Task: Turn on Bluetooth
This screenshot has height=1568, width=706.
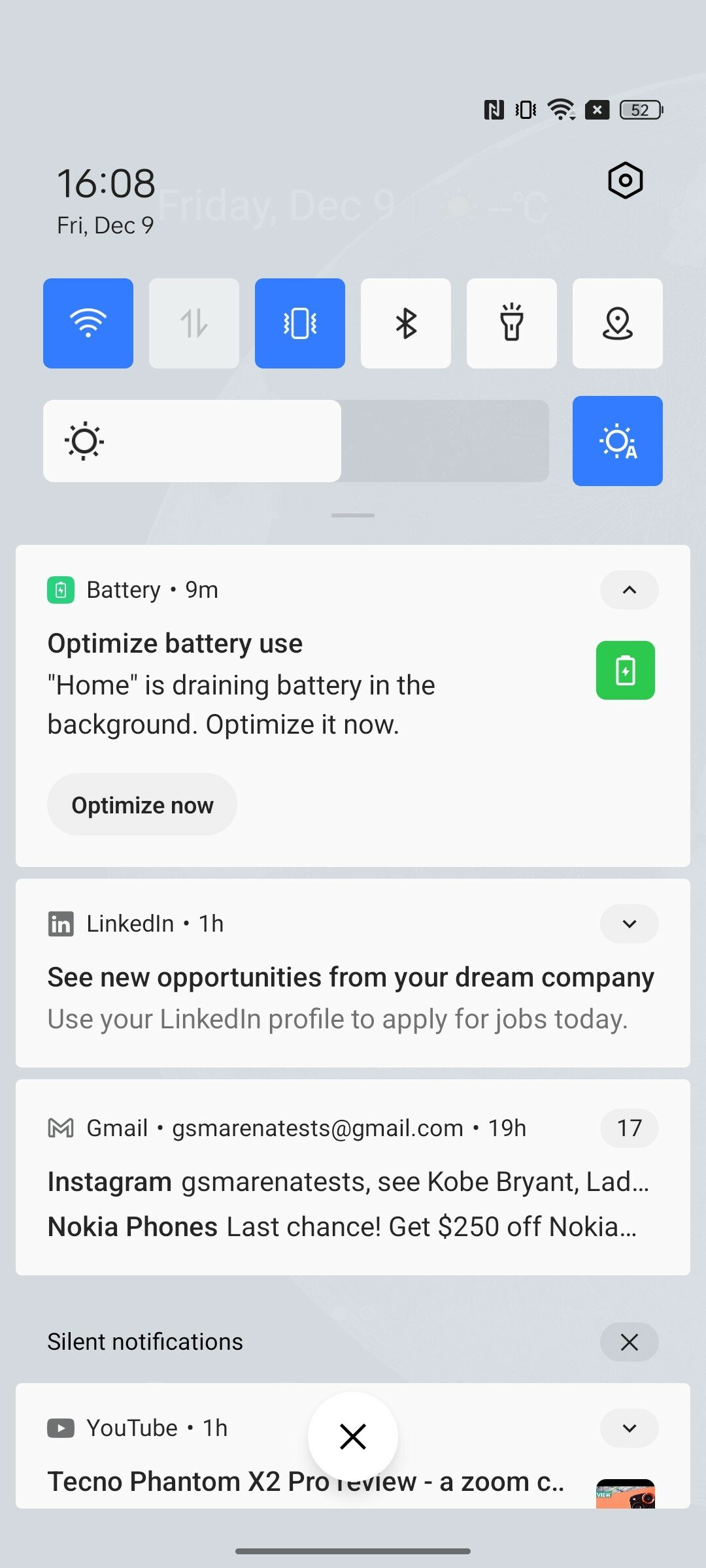Action: (406, 323)
